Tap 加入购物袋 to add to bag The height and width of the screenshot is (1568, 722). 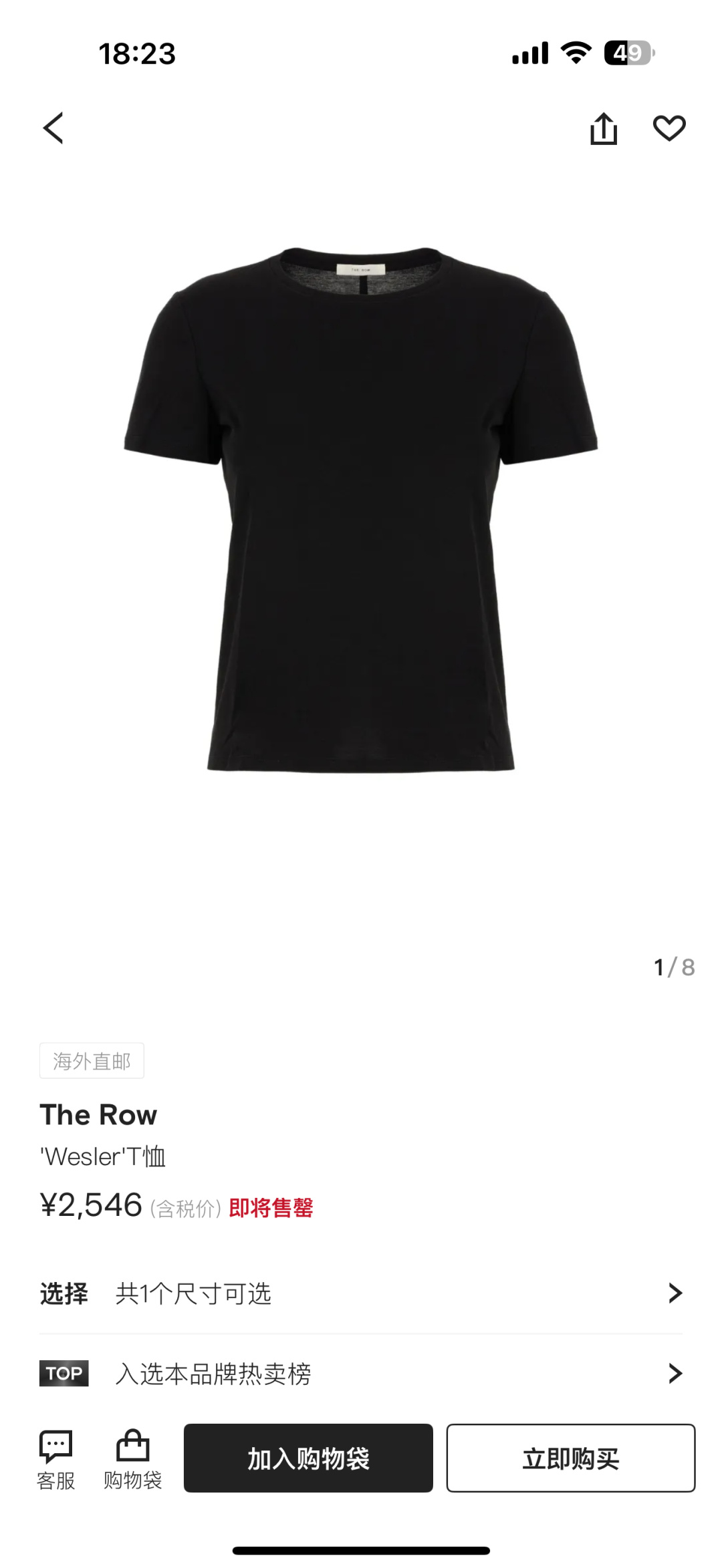[308, 1458]
